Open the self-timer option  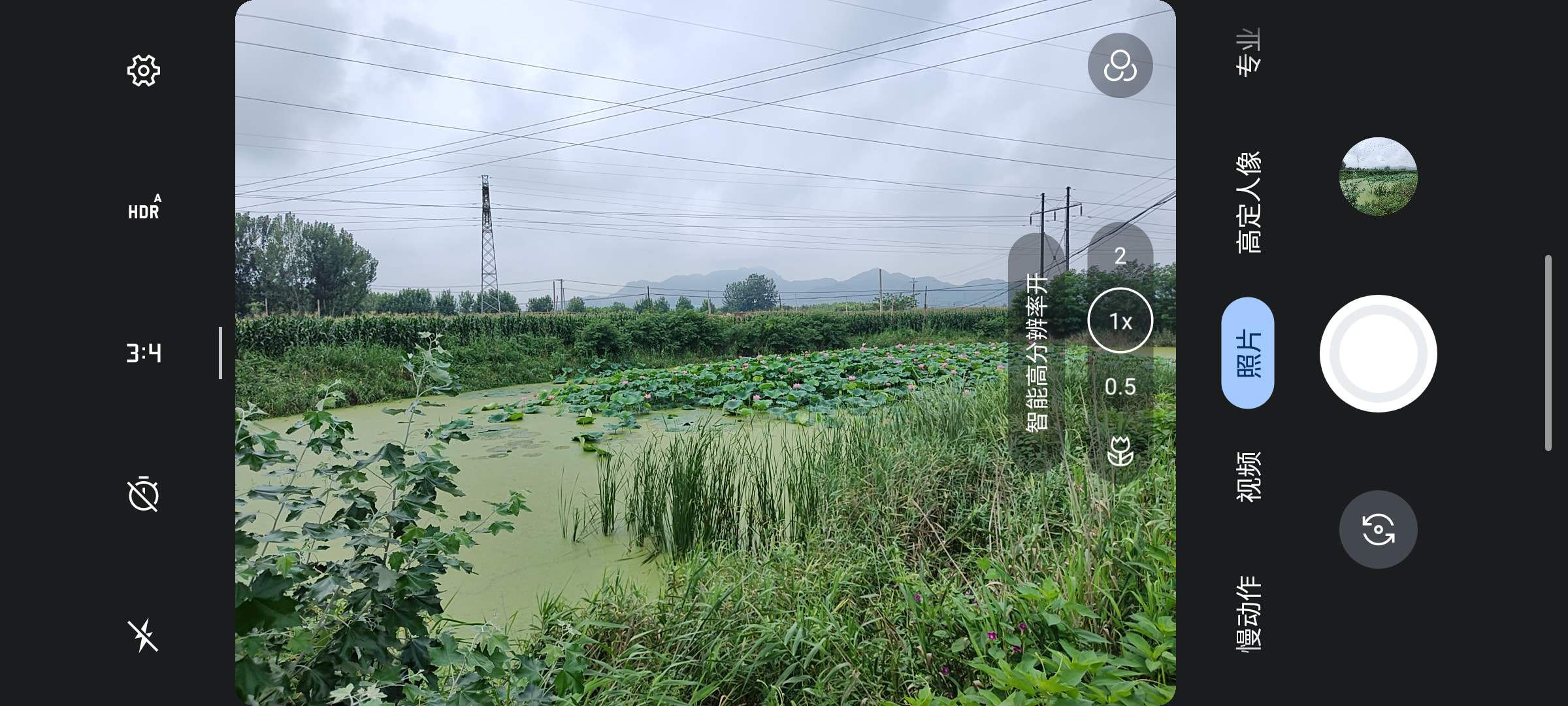pos(143,494)
